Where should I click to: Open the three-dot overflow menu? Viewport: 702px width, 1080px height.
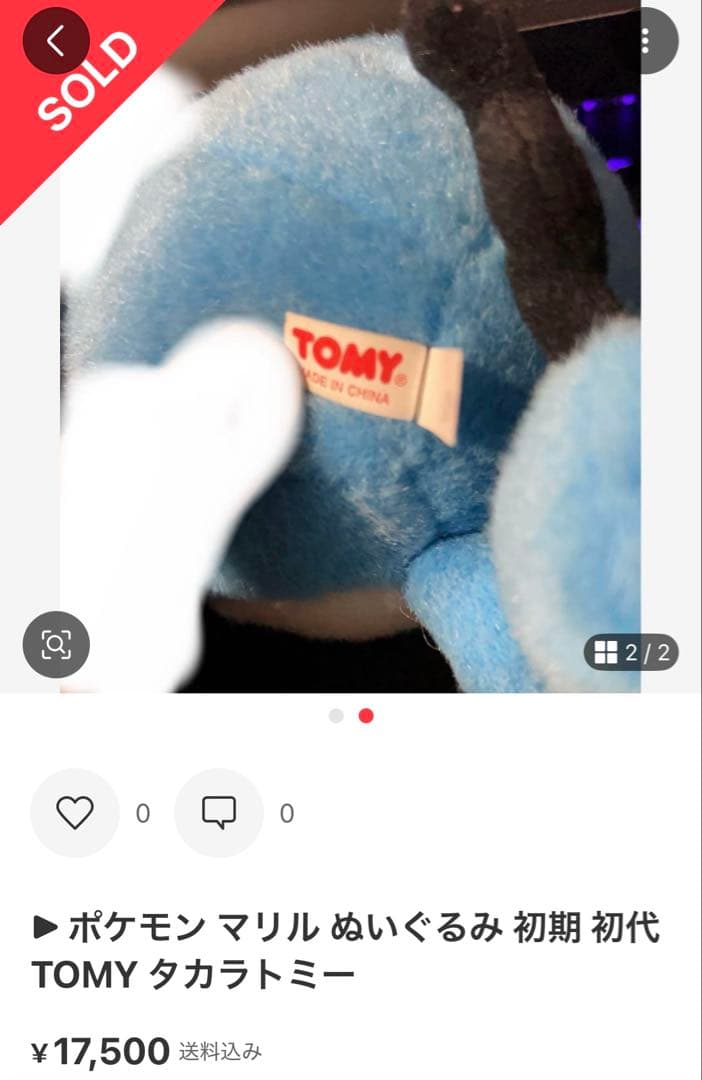tap(645, 40)
